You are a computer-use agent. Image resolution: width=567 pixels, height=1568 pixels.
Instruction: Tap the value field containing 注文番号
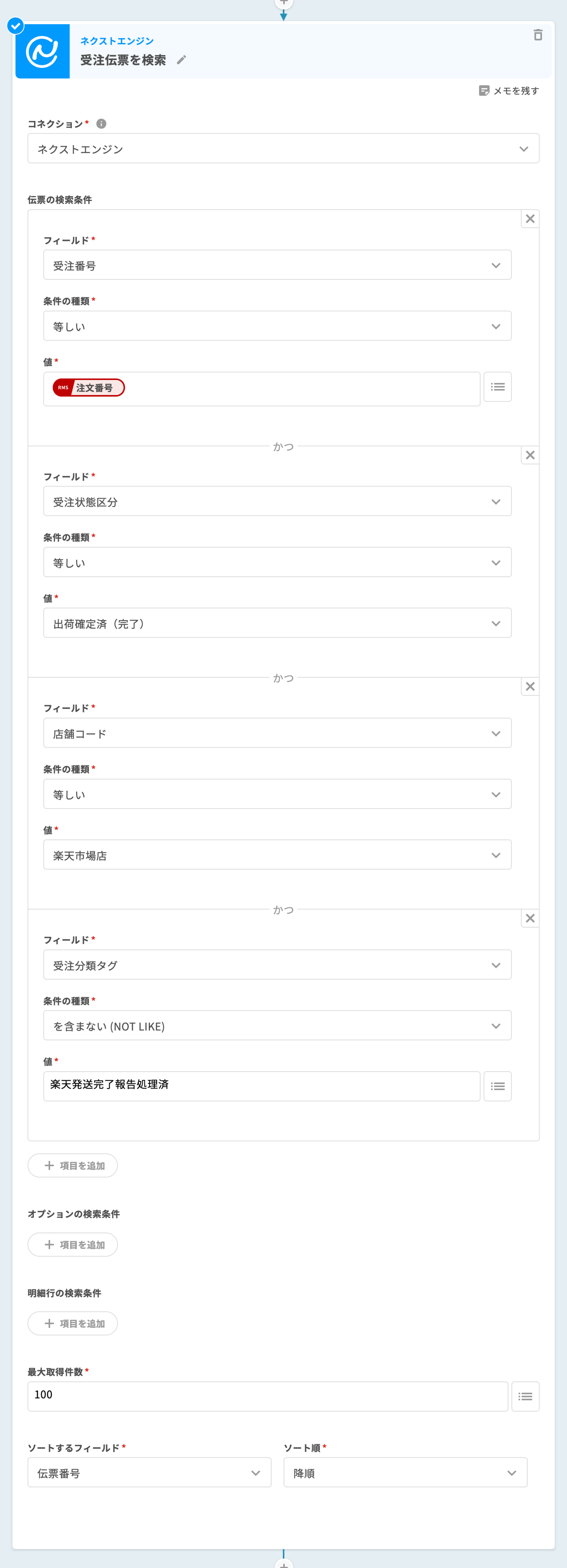pyautogui.click(x=262, y=388)
